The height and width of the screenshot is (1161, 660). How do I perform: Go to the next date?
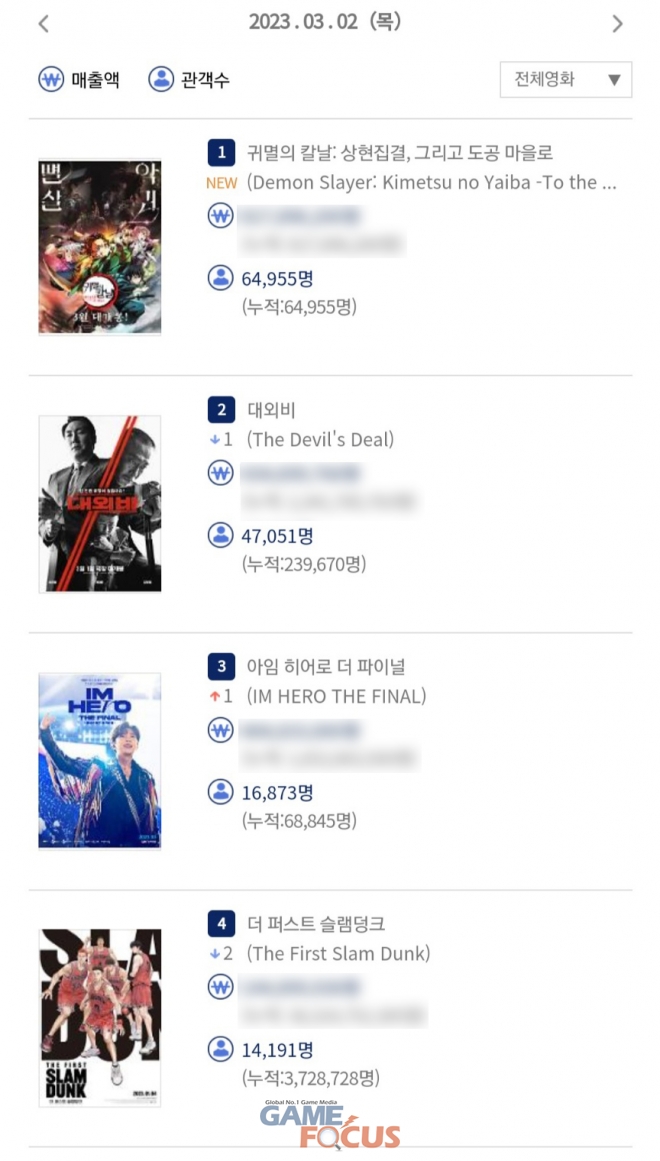tap(617, 24)
